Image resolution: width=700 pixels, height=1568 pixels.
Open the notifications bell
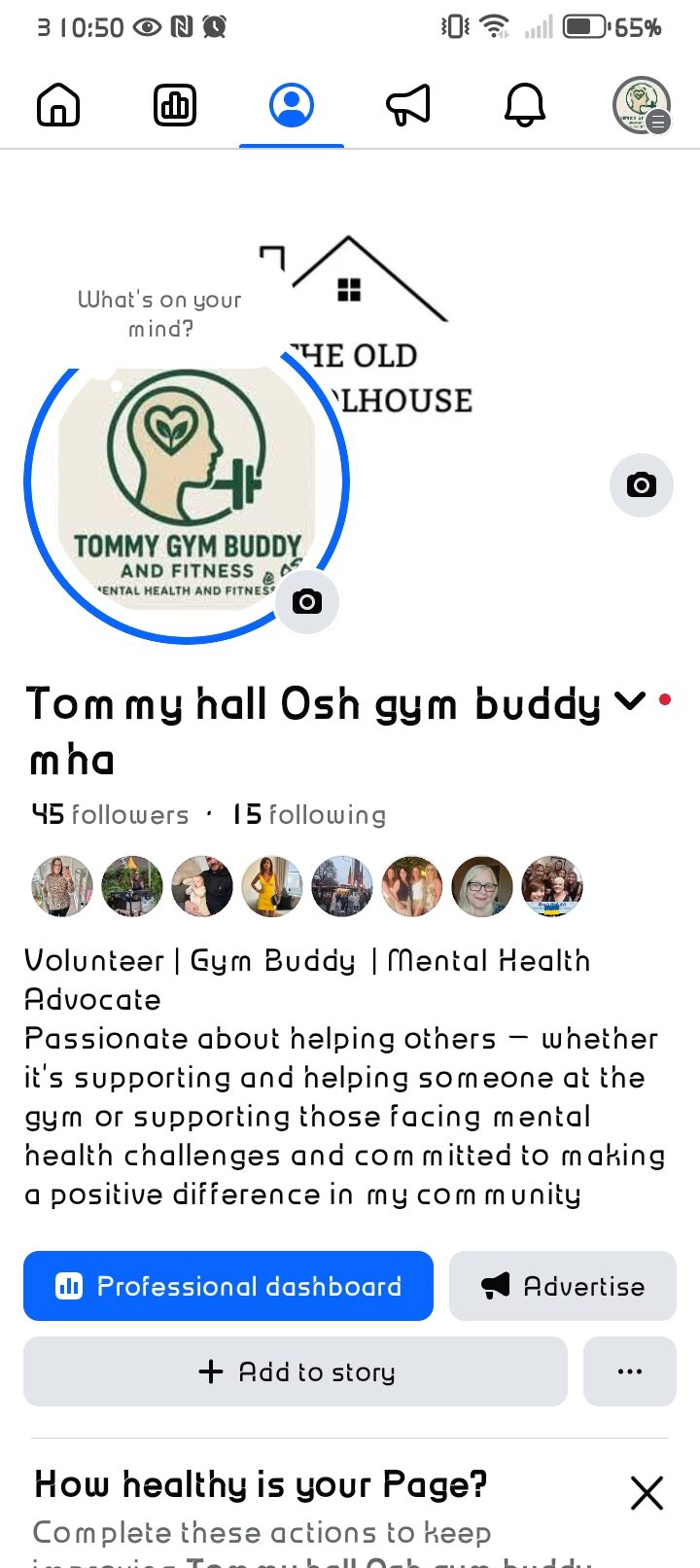pyautogui.click(x=525, y=105)
